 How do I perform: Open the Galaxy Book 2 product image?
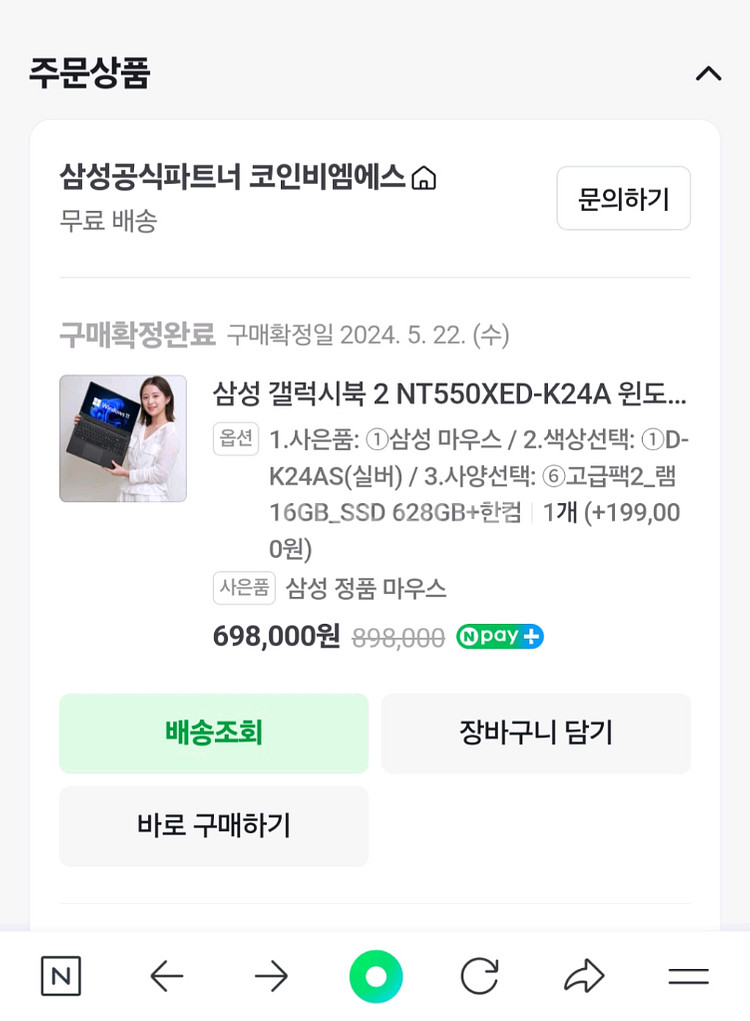click(123, 438)
